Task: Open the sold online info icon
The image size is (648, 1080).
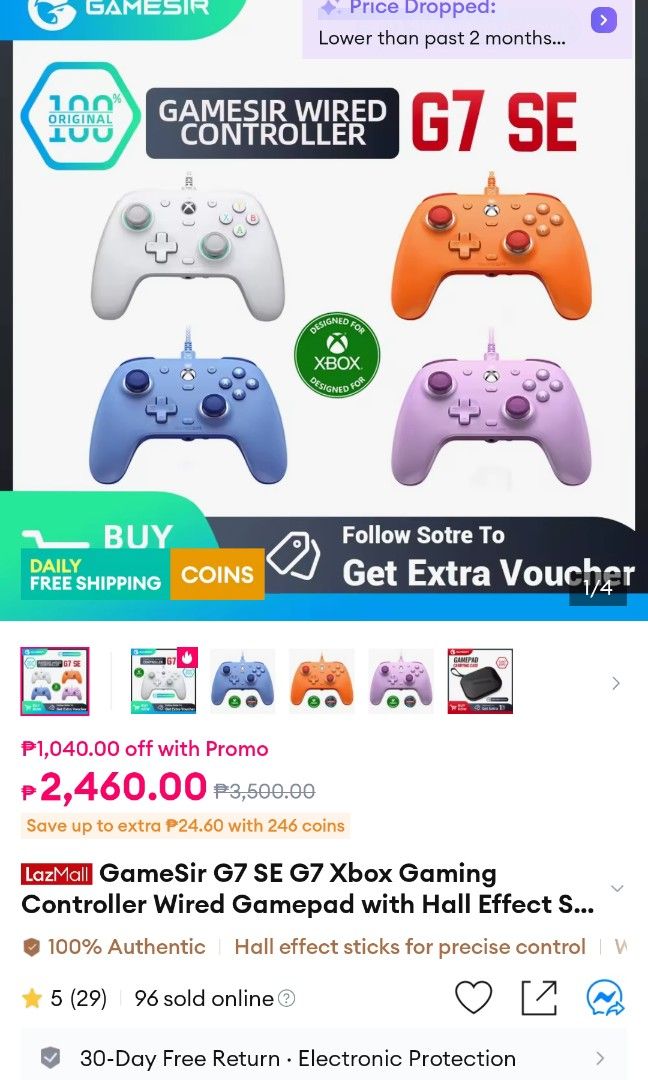Action: click(286, 998)
